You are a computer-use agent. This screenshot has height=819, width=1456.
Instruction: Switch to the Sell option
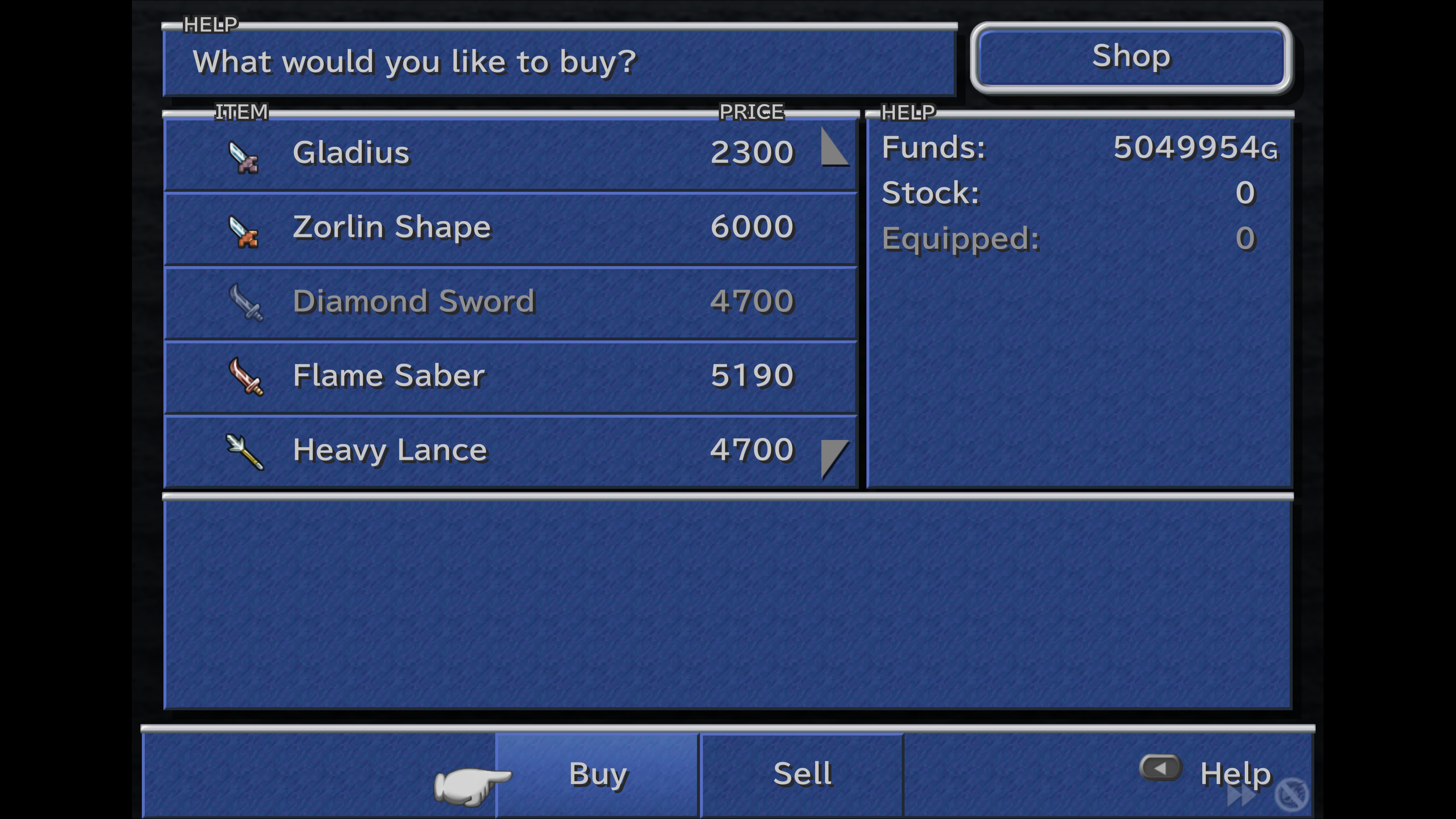click(802, 774)
